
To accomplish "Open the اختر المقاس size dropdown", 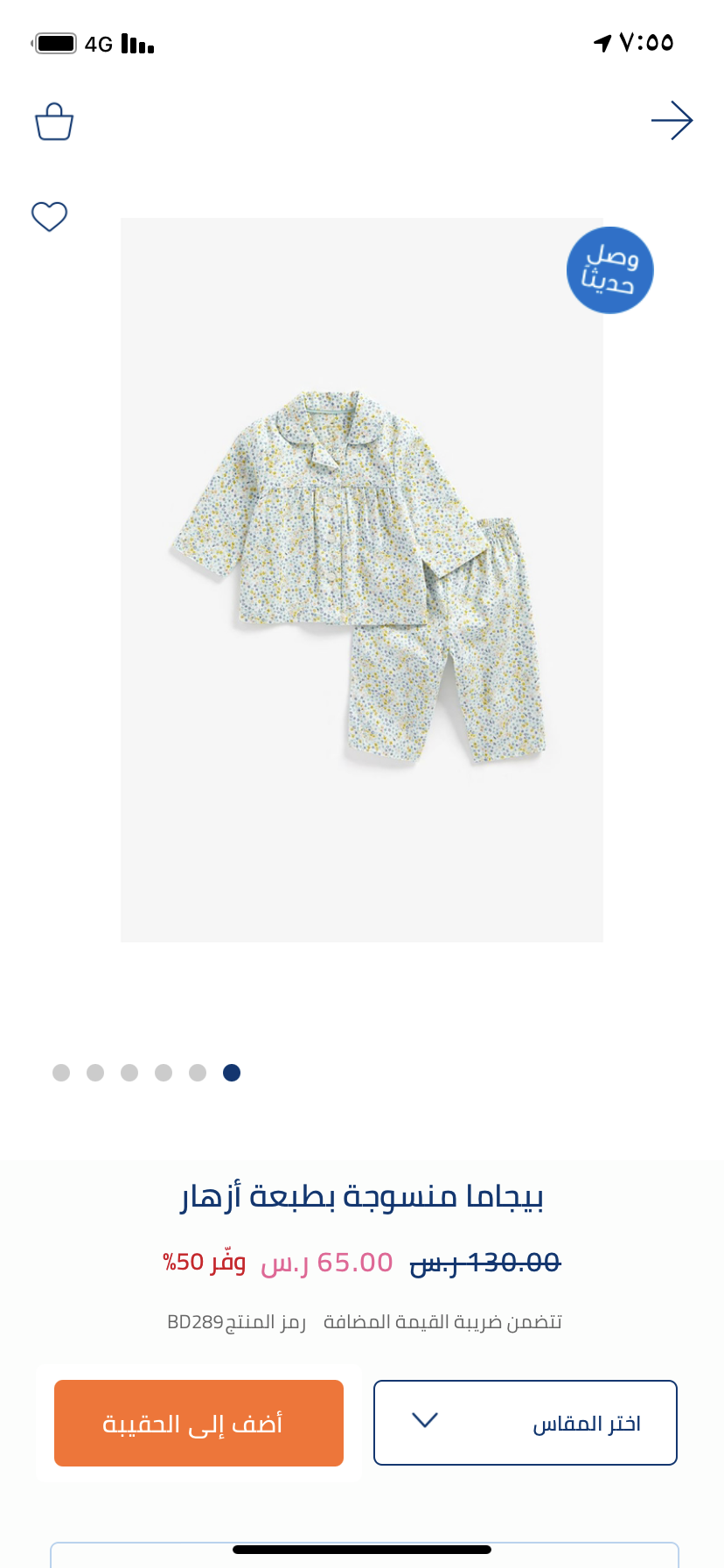I will click(526, 1423).
